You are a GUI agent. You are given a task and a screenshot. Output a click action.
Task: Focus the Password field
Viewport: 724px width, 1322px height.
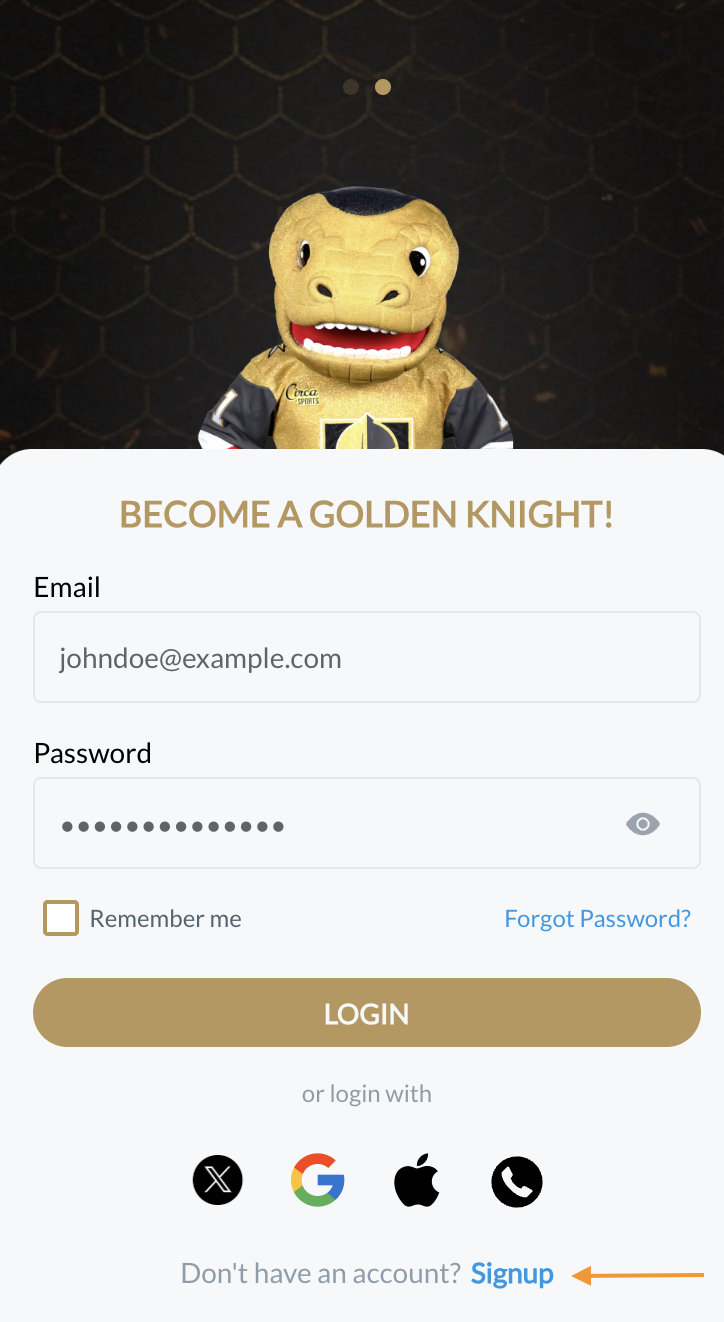click(330, 823)
